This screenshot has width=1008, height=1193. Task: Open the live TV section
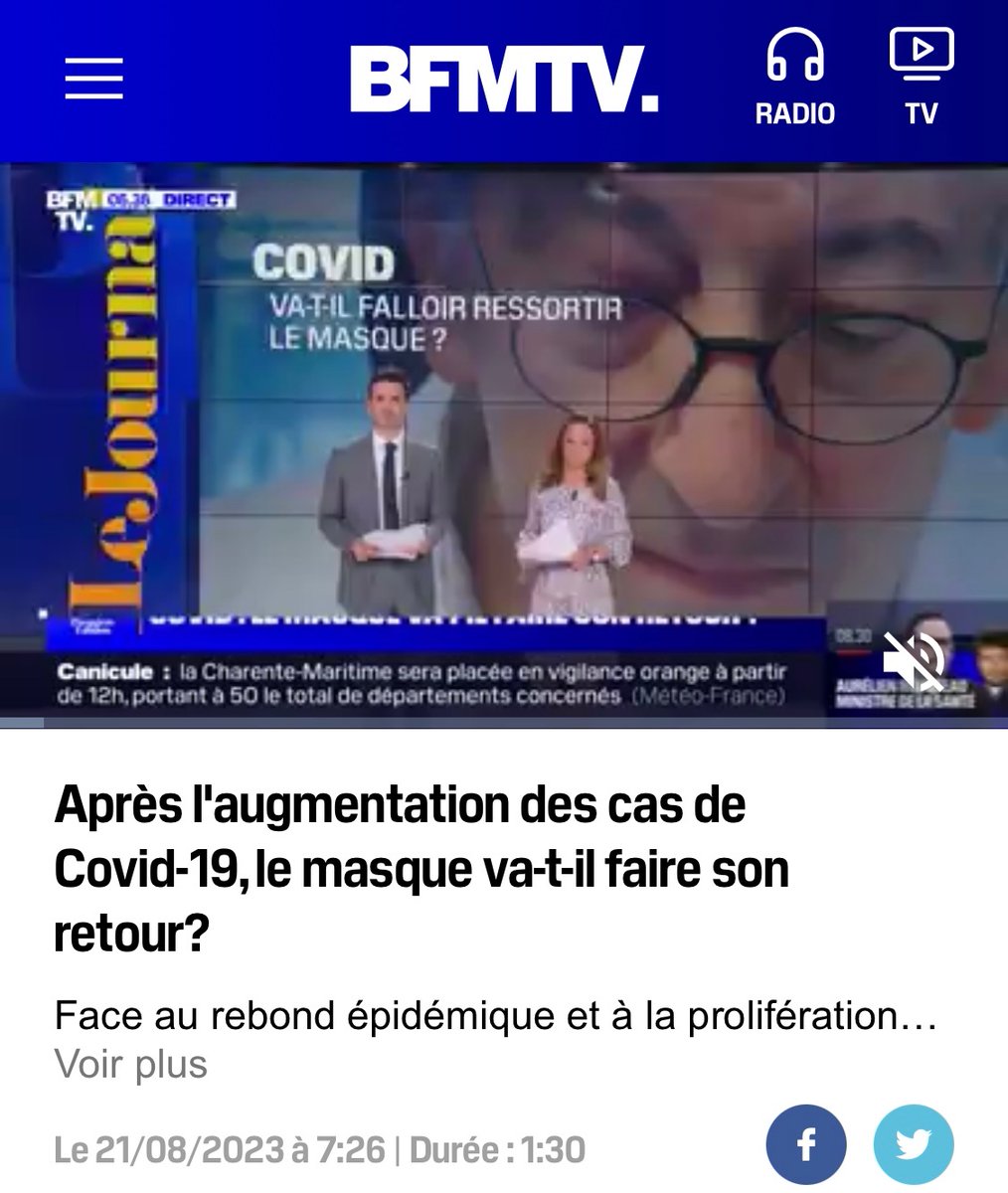(922, 80)
